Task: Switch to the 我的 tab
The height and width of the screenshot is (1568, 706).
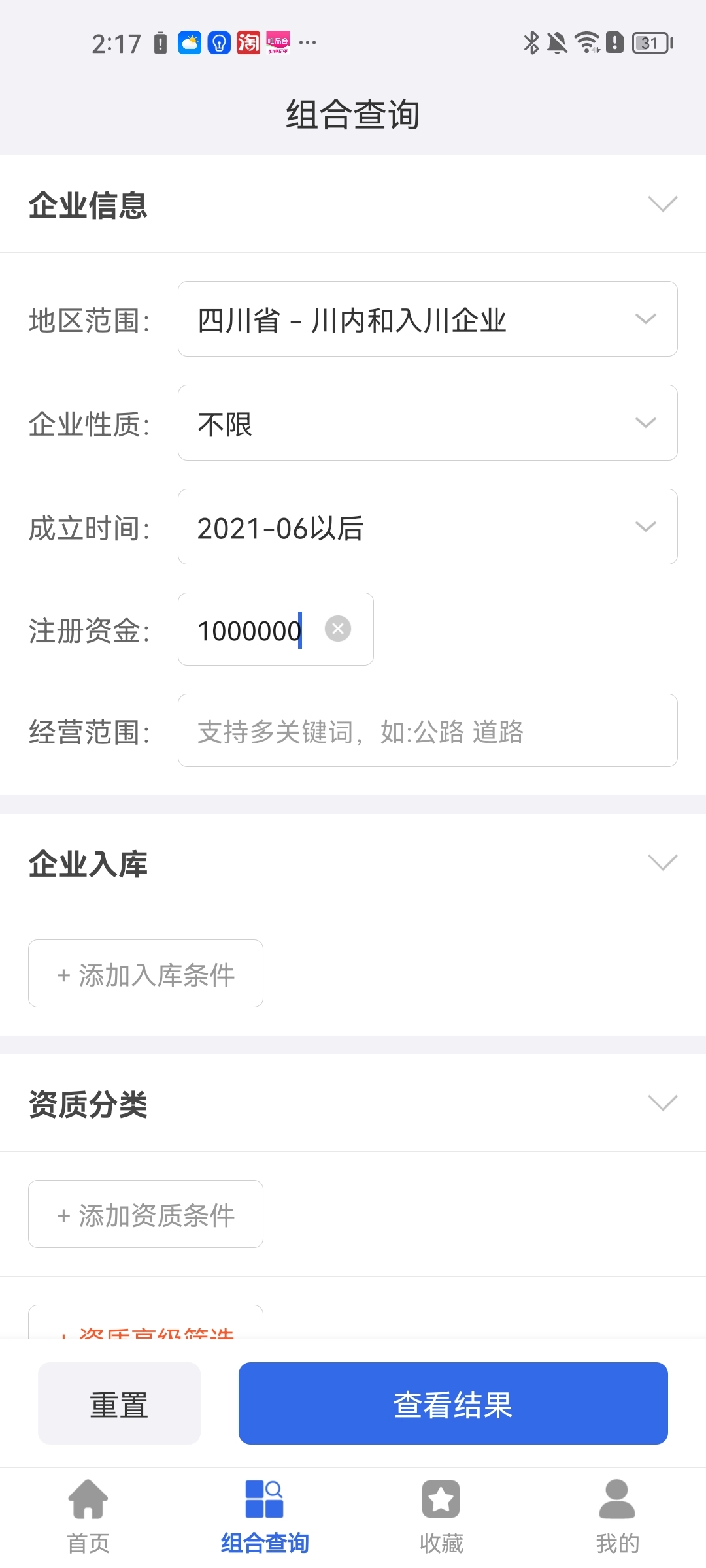Action: (x=617, y=1516)
